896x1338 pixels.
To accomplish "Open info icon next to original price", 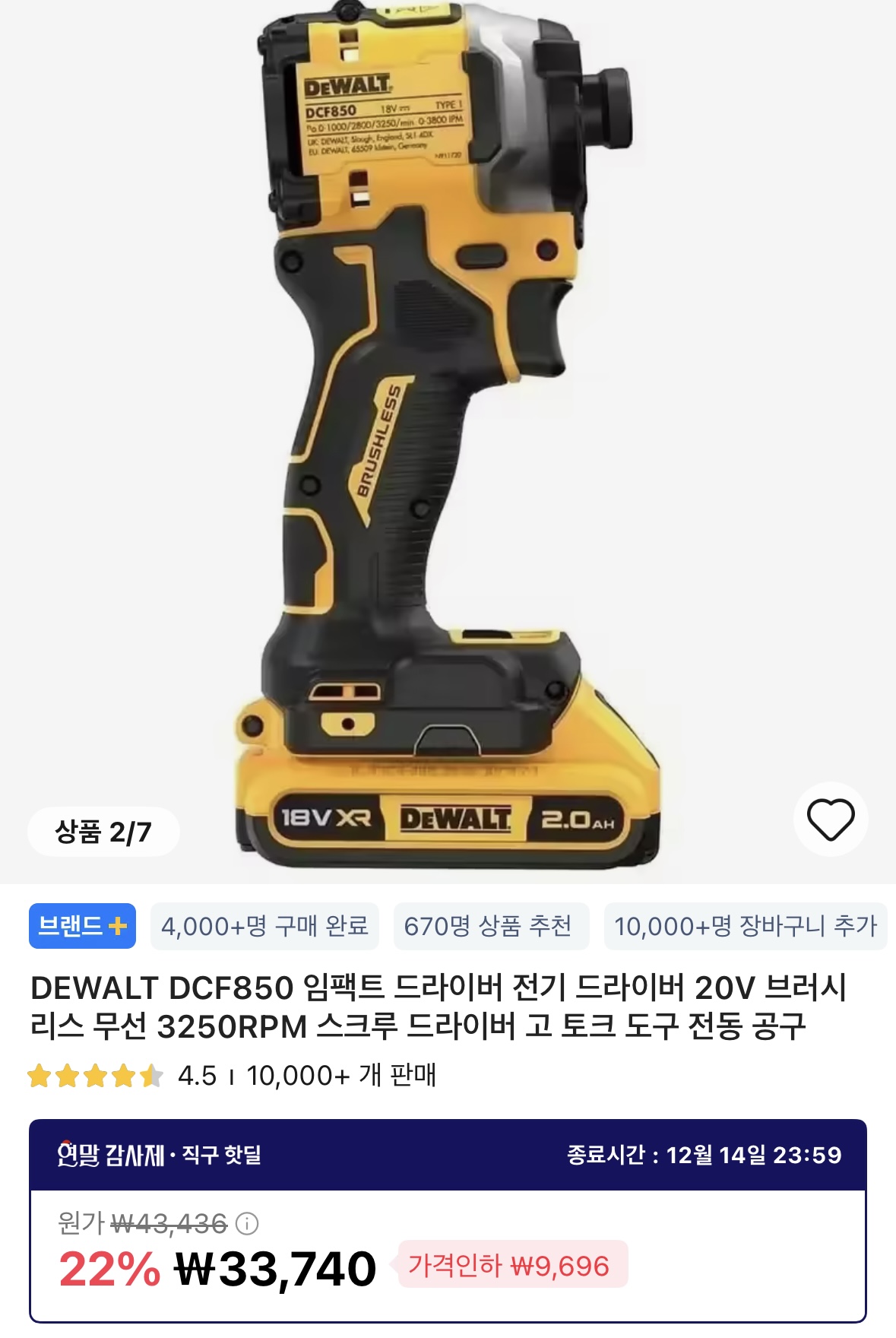I will (247, 1223).
